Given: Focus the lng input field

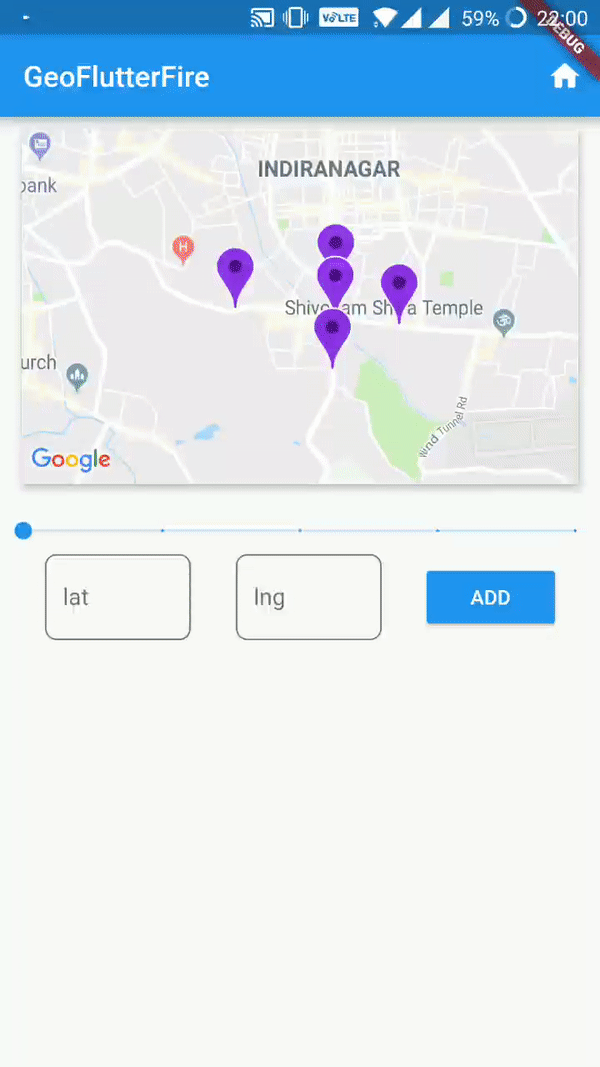Looking at the screenshot, I should [x=308, y=597].
